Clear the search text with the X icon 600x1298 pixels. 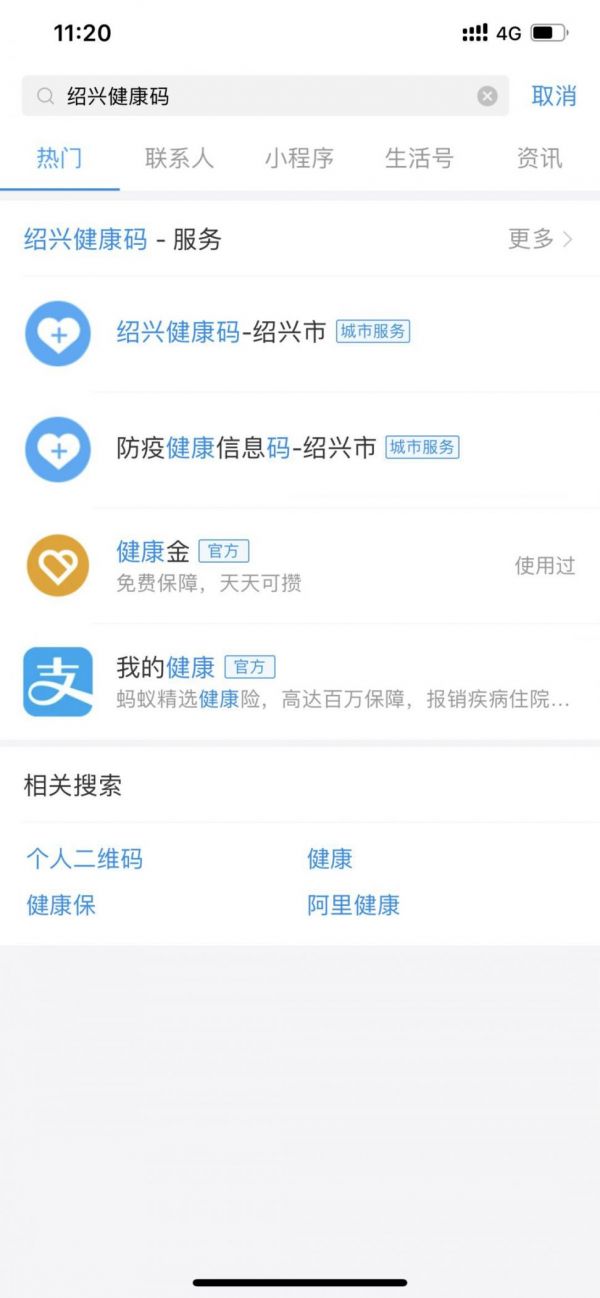(x=487, y=96)
